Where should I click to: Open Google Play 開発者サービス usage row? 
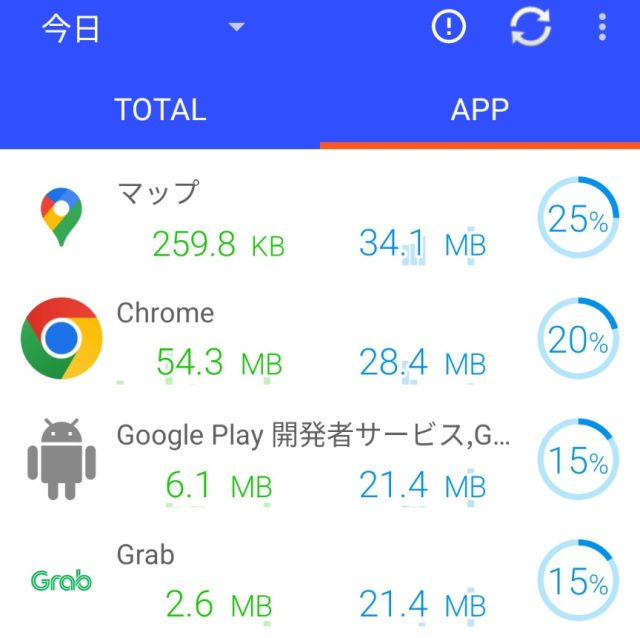[320, 461]
